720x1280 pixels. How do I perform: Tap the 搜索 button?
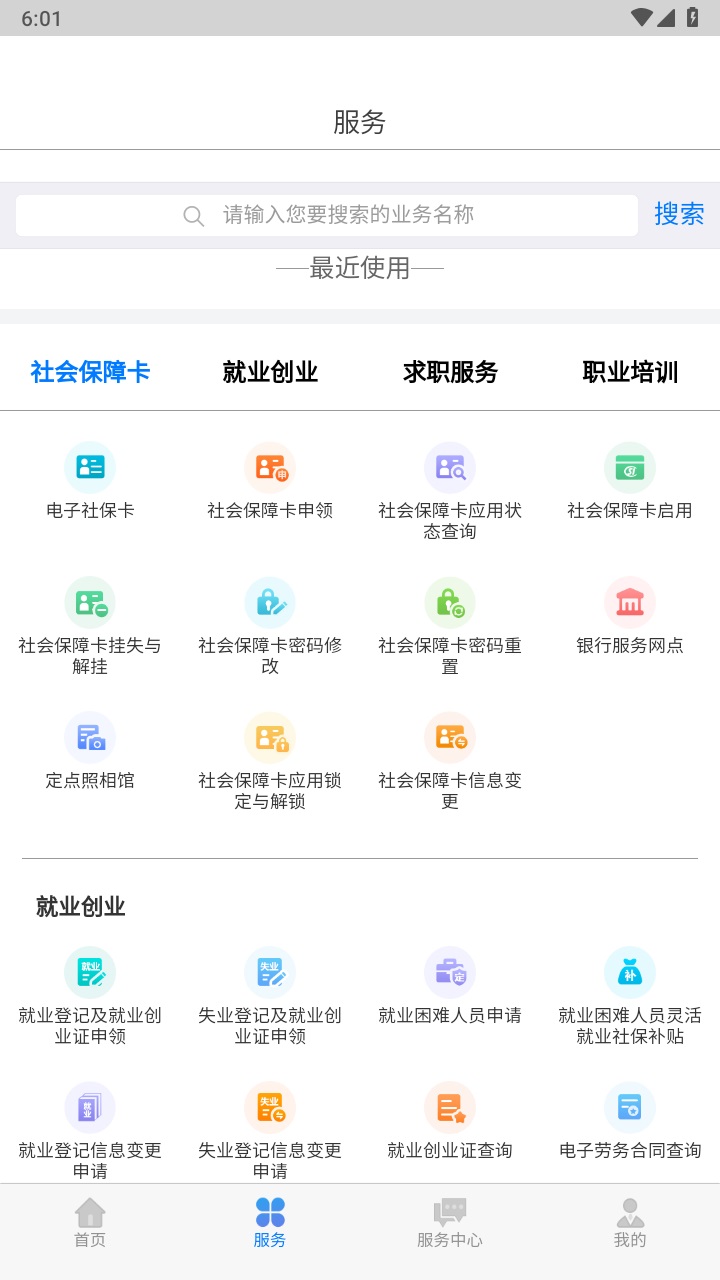click(679, 214)
